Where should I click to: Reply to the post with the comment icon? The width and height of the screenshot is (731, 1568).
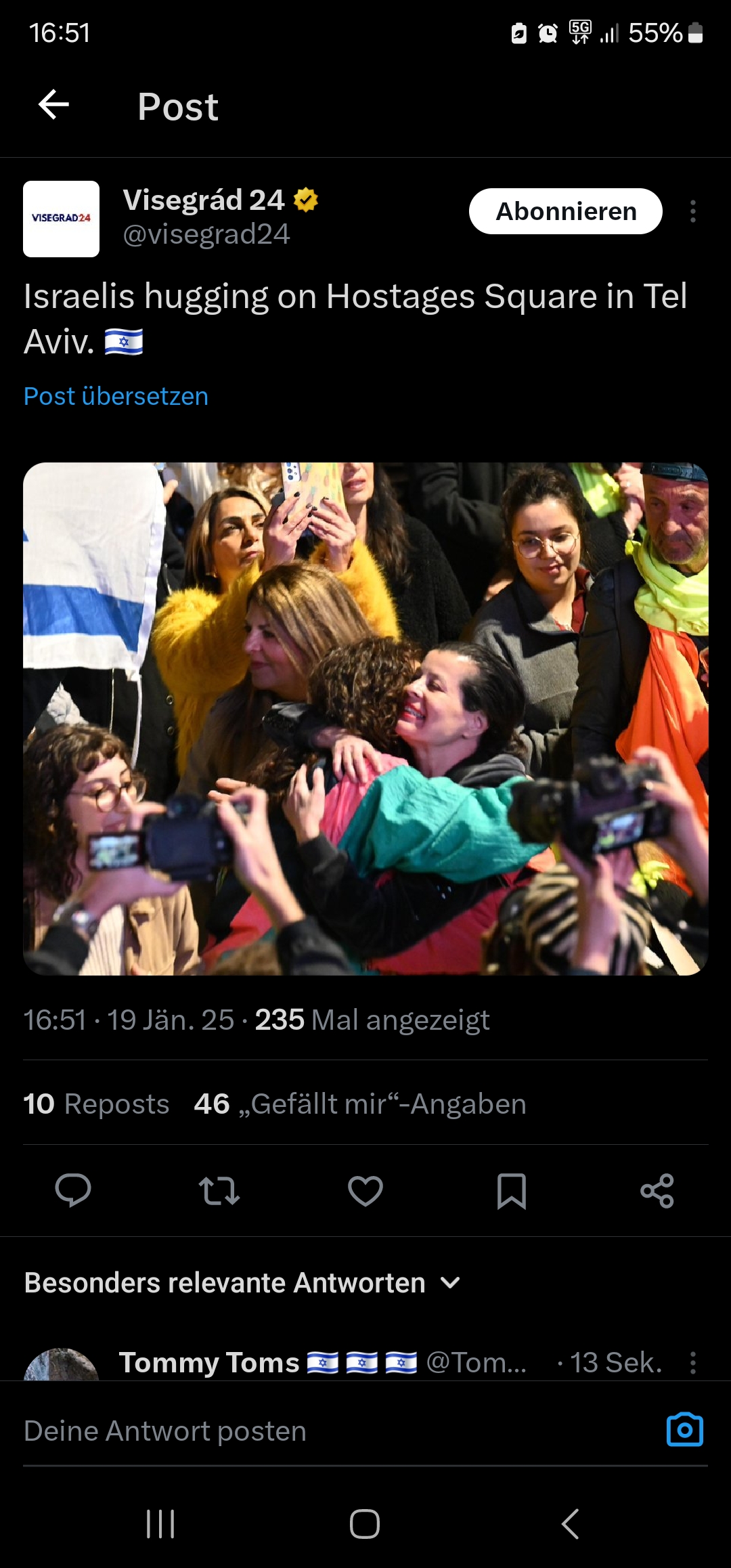[x=73, y=1190]
